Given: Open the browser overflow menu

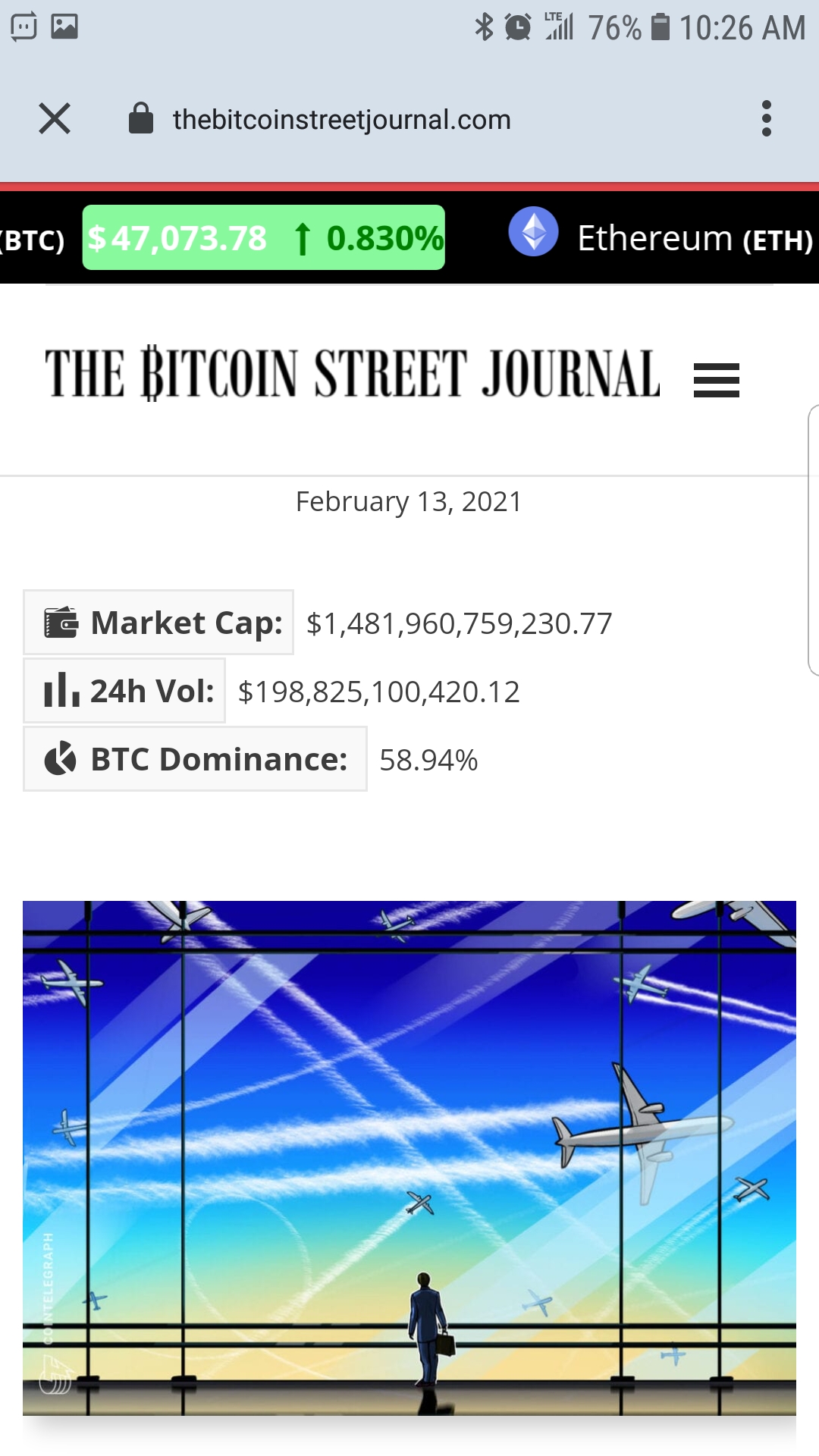Looking at the screenshot, I should (766, 119).
